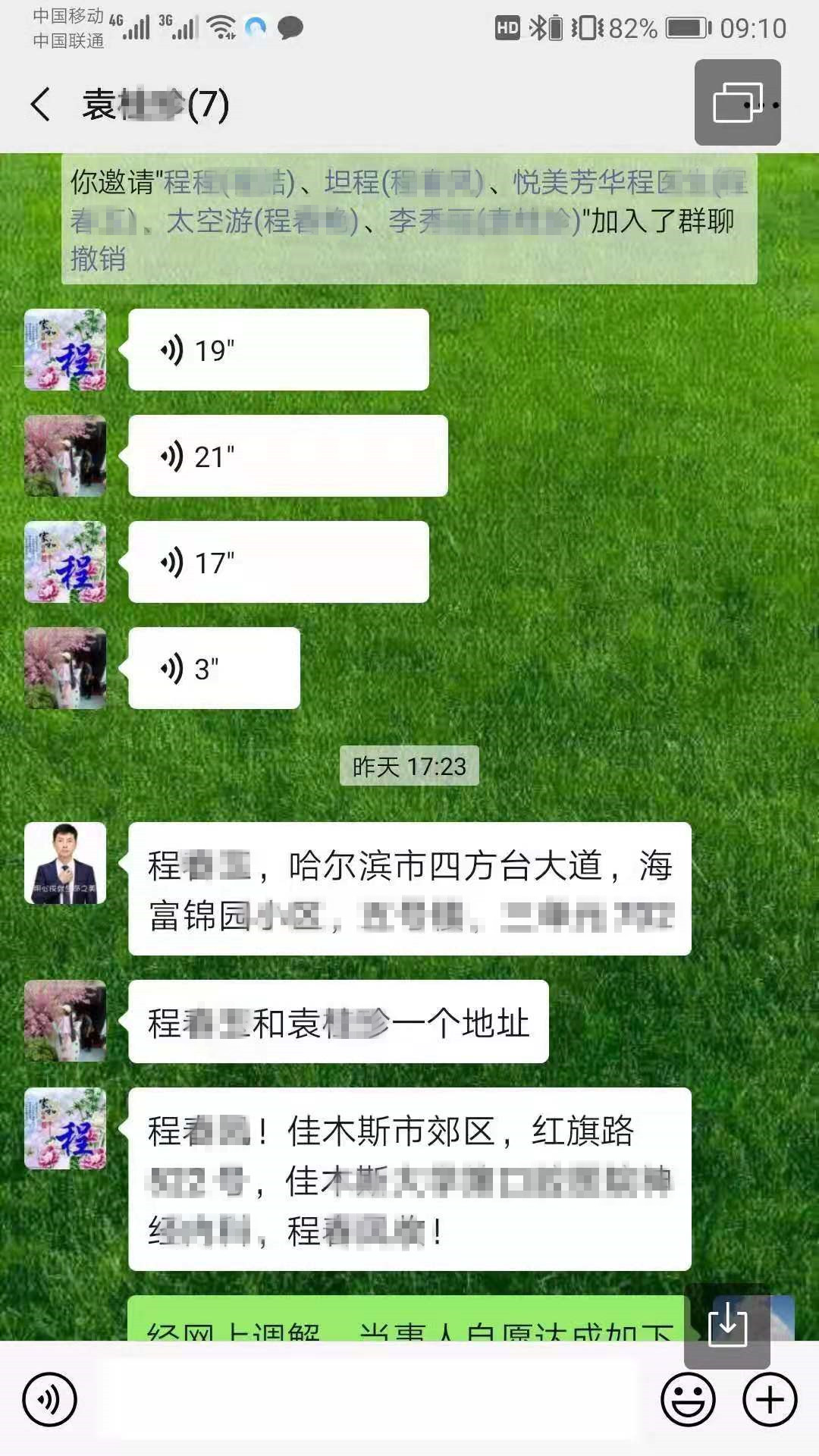Go back from the group chat
The height and width of the screenshot is (1456, 819).
pos(41,104)
